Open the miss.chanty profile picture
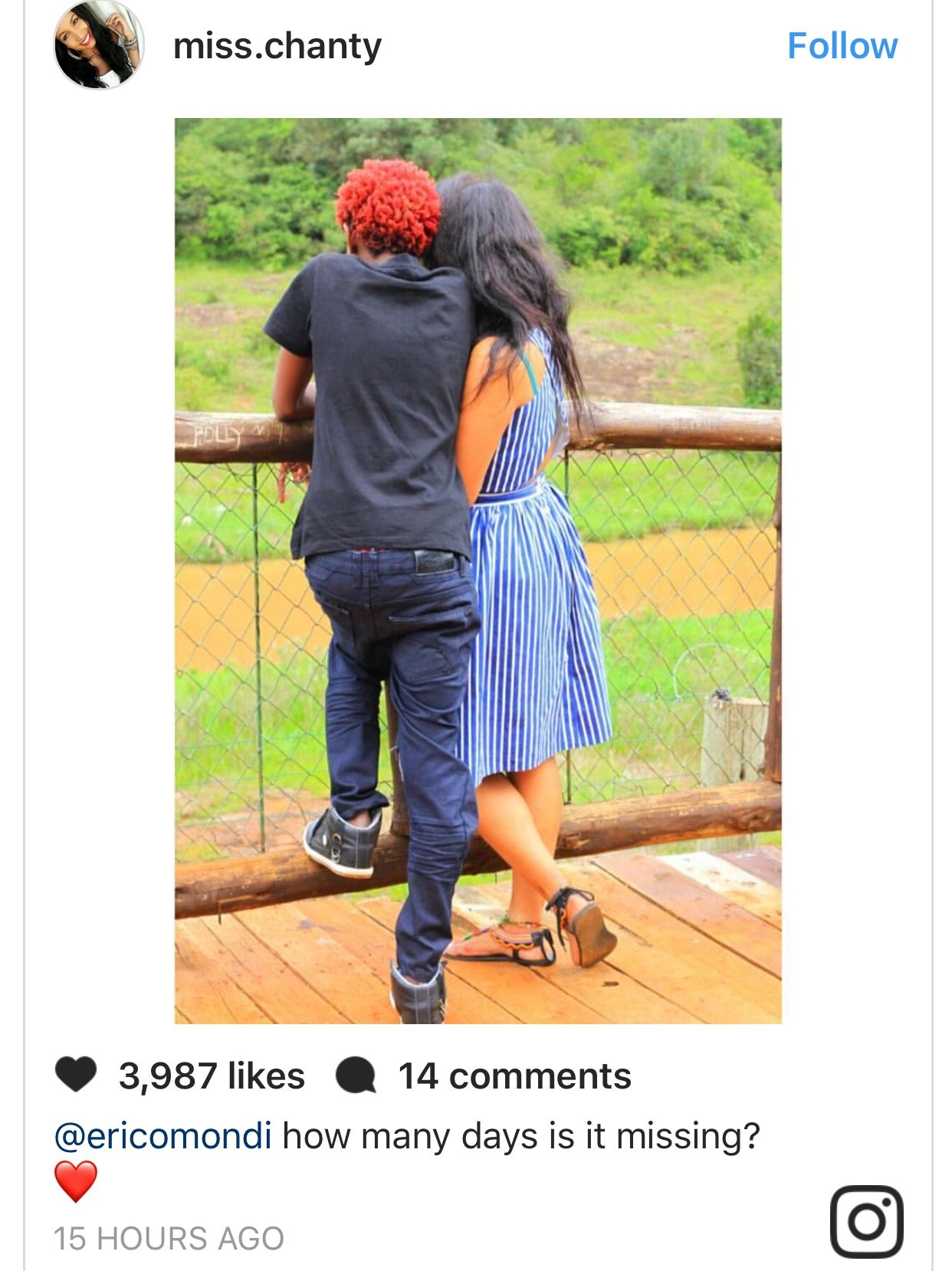This screenshot has height=1271, width=952. (x=98, y=45)
